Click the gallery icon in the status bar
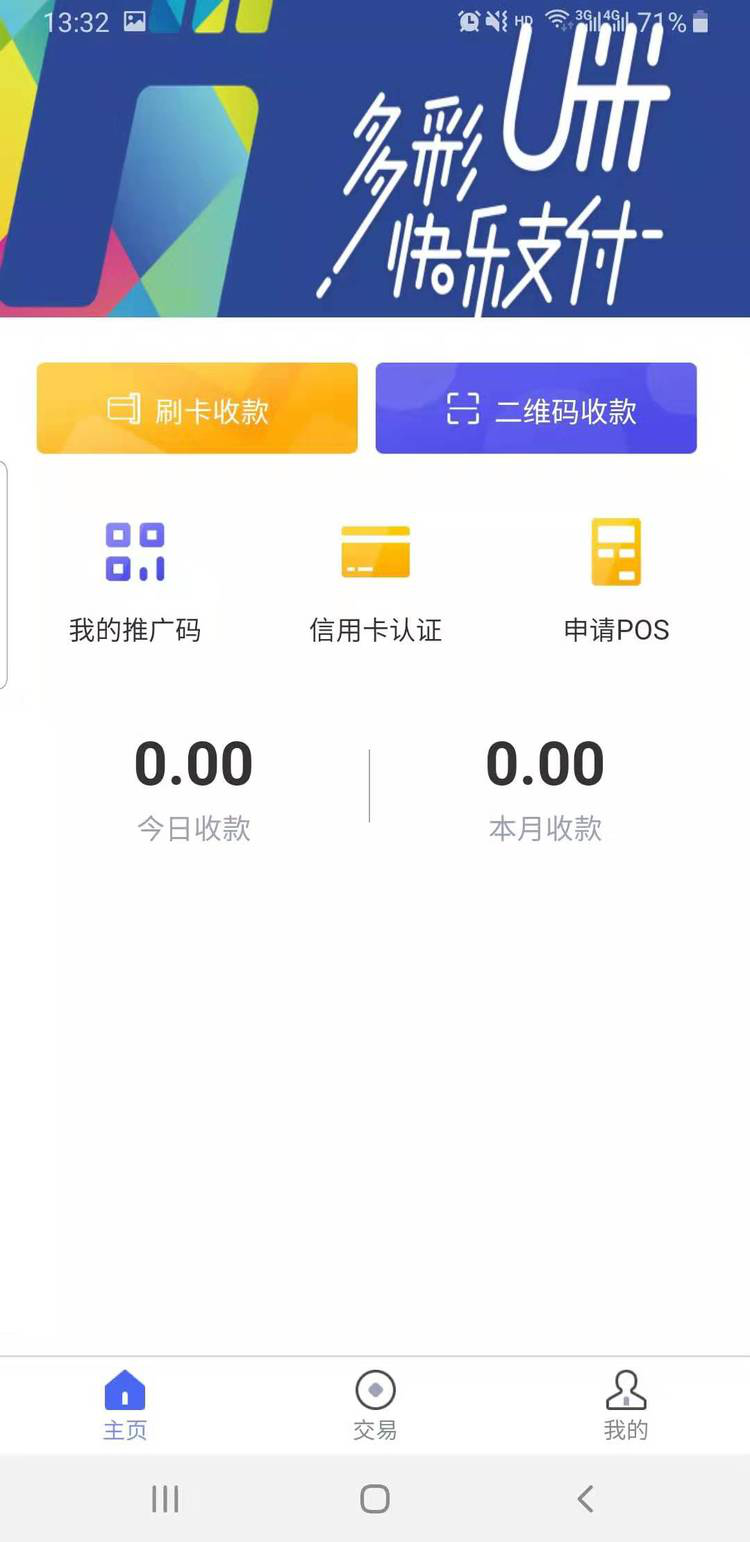Viewport: 750px width, 1542px height. pos(134,22)
